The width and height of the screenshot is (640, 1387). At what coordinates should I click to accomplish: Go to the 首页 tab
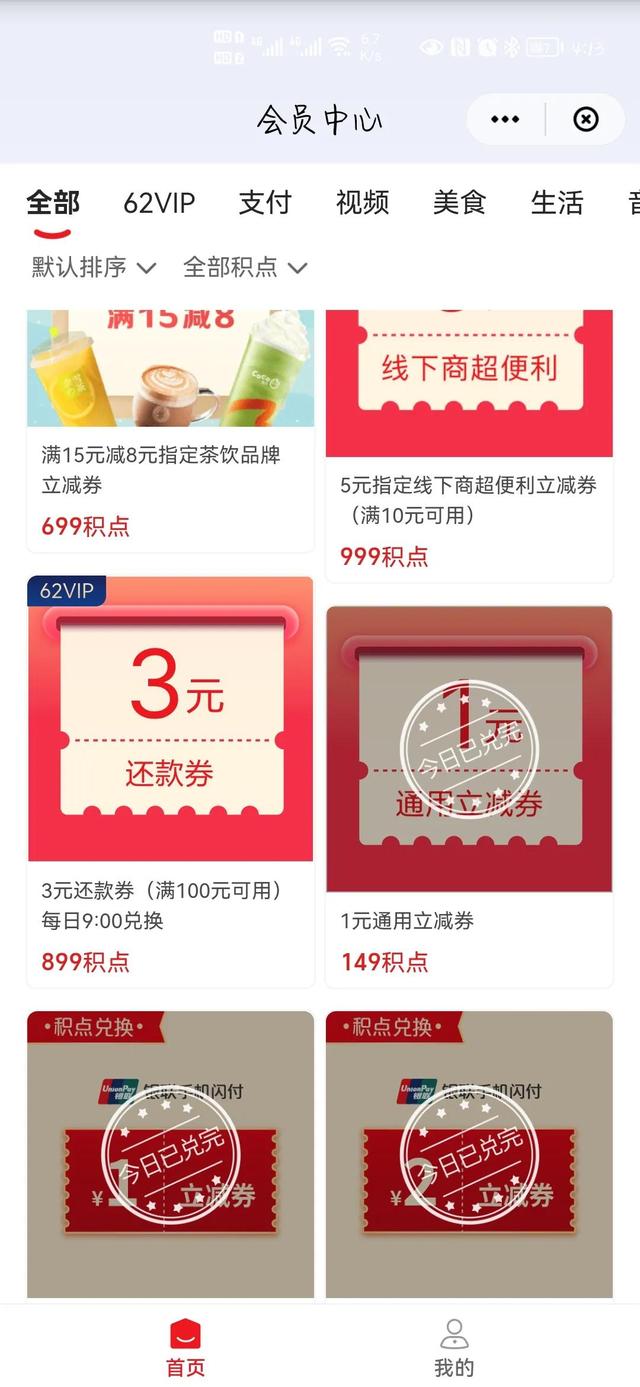pos(186,1347)
